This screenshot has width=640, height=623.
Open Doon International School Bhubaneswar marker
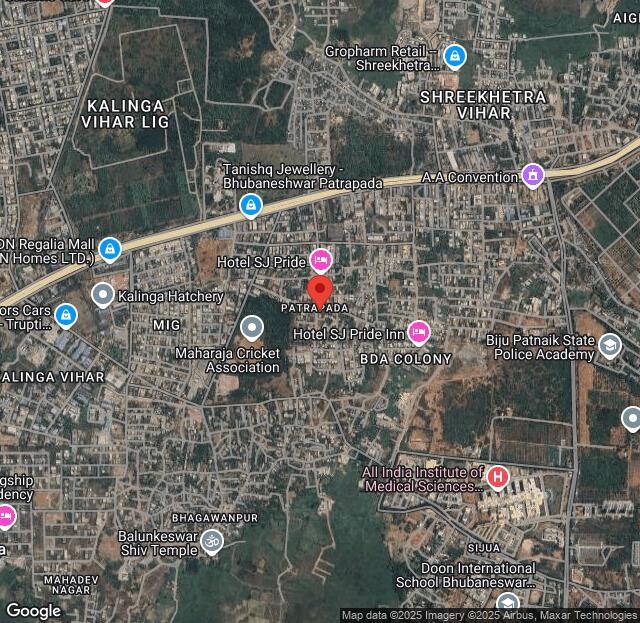point(508,603)
